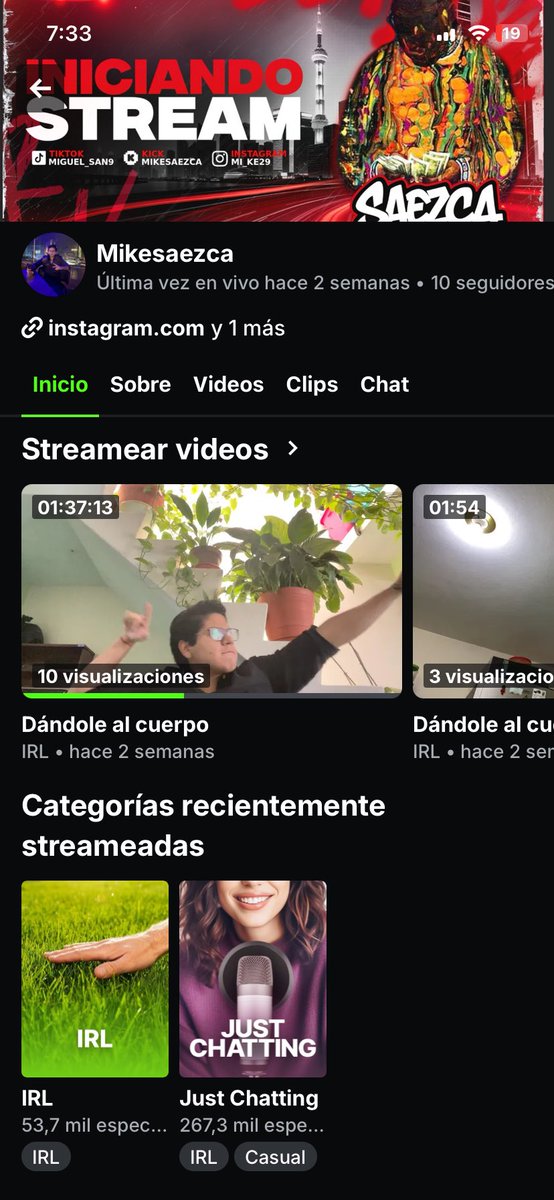This screenshot has width=554, height=1200.
Task: Go back using the arrow icon
Action: tap(40, 89)
